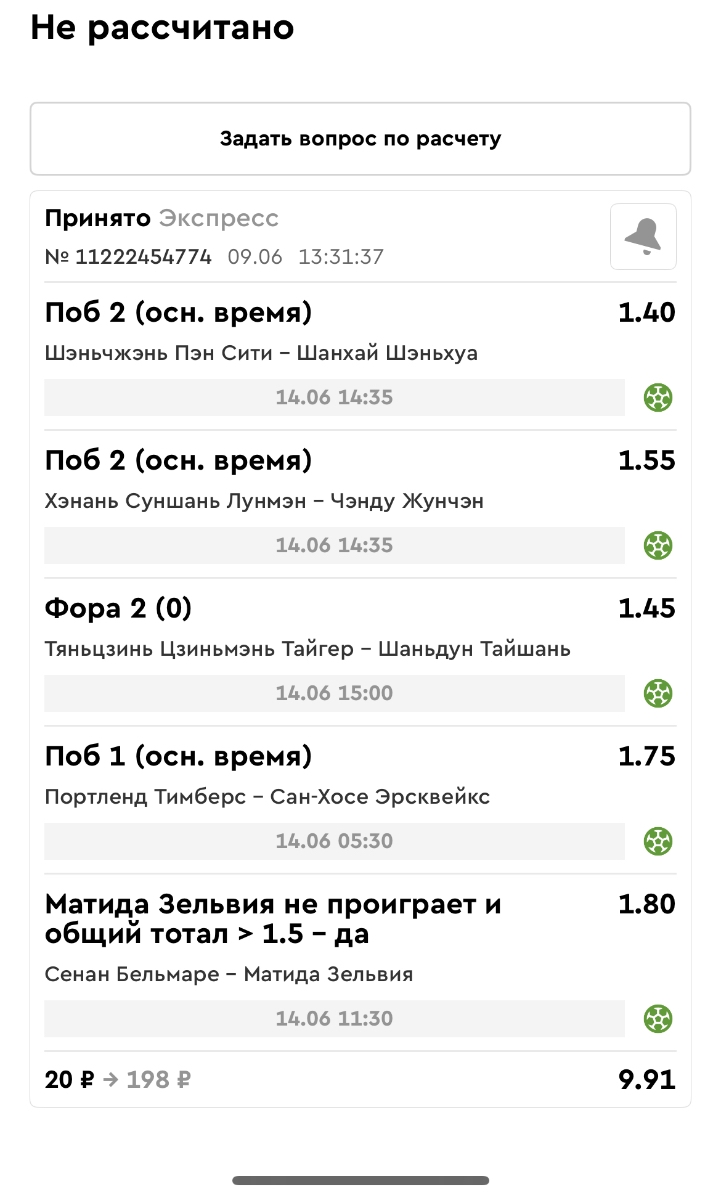This screenshot has width=721, height=1200.
Task: Open the notification bell for this bet
Action: point(643,237)
